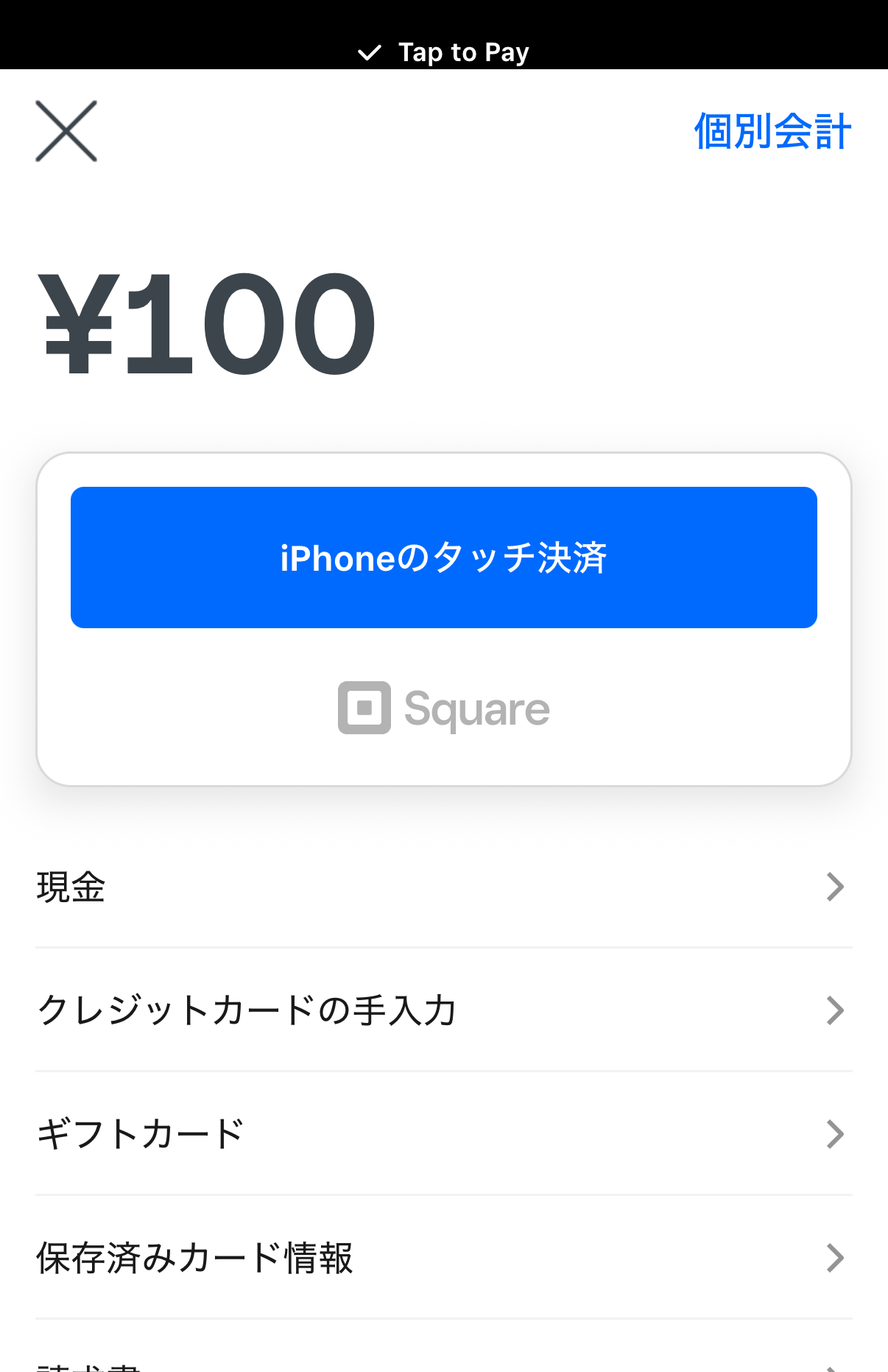
Task: Choose ギフトカード payment
Action: [x=443, y=1133]
